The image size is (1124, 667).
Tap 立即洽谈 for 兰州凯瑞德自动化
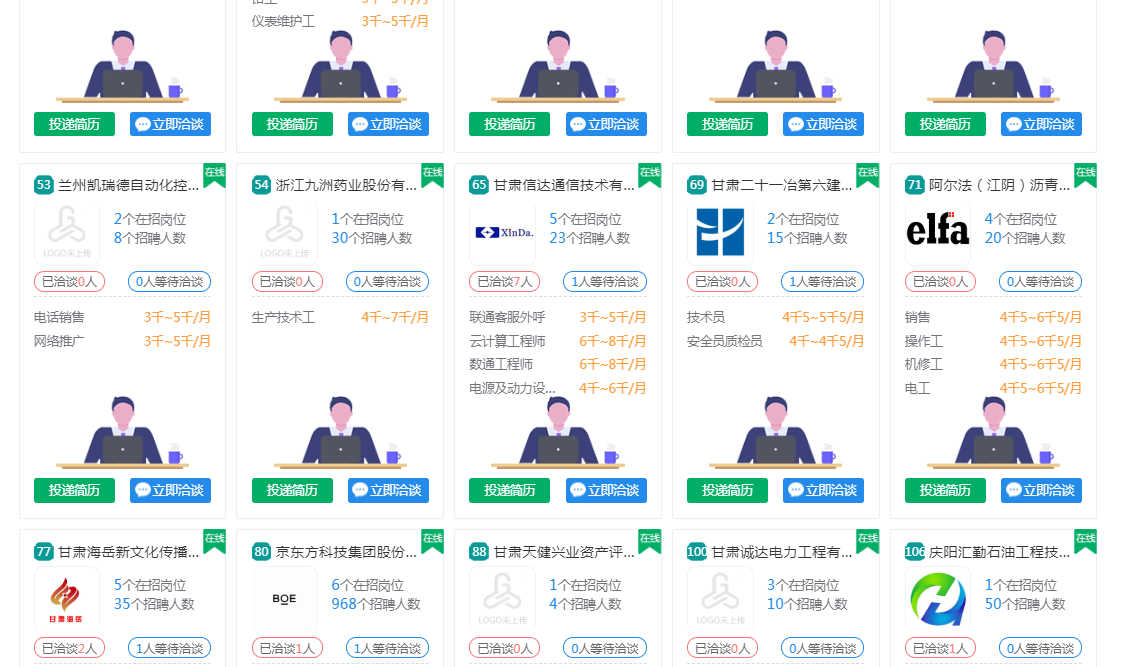170,490
